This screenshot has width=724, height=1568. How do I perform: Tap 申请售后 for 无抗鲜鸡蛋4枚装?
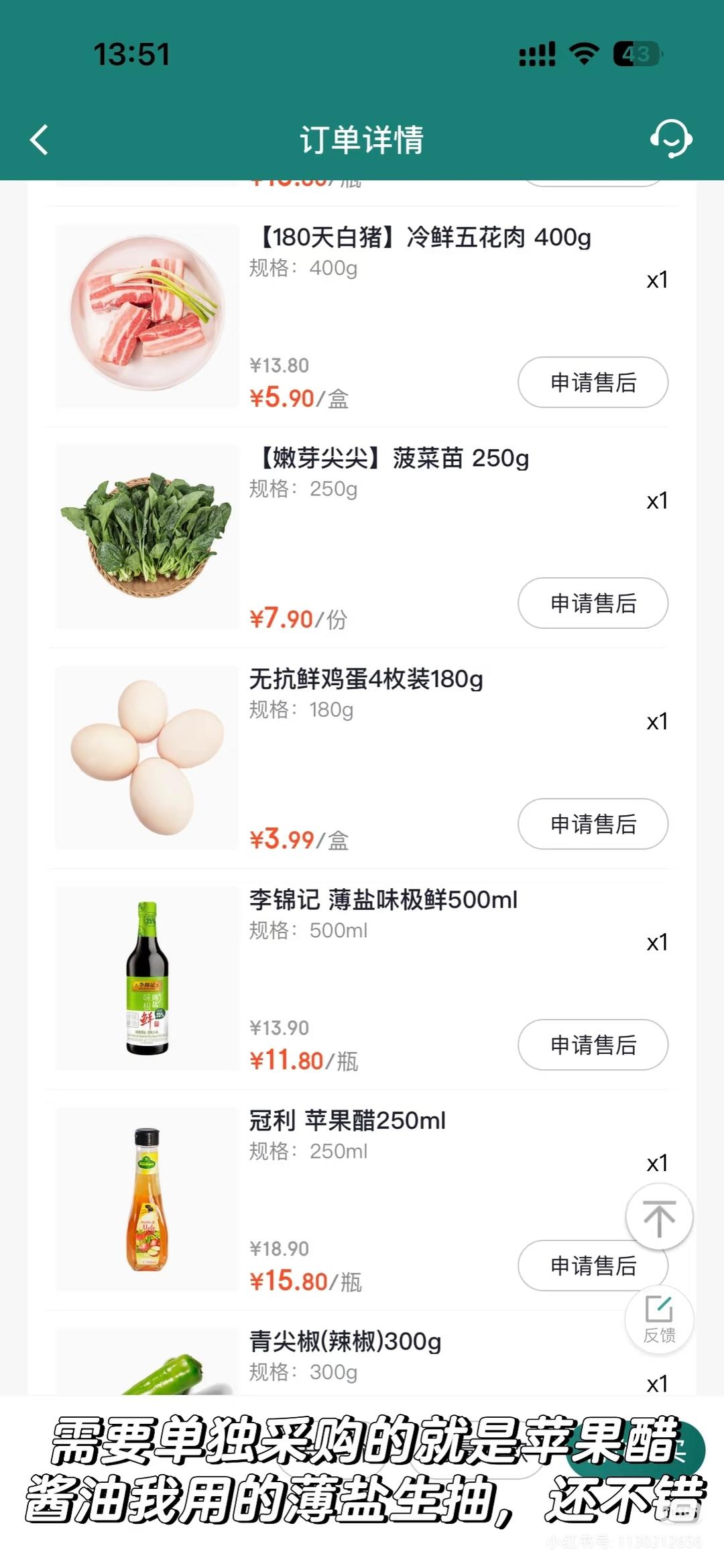[x=593, y=824]
